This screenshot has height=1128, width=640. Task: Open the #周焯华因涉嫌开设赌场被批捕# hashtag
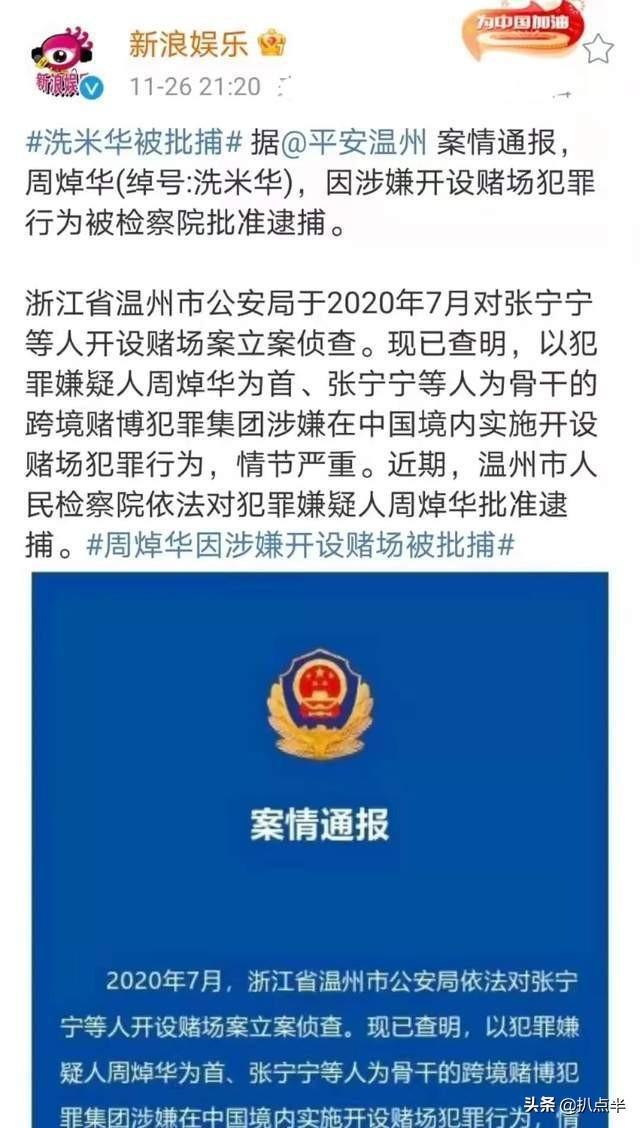300,545
